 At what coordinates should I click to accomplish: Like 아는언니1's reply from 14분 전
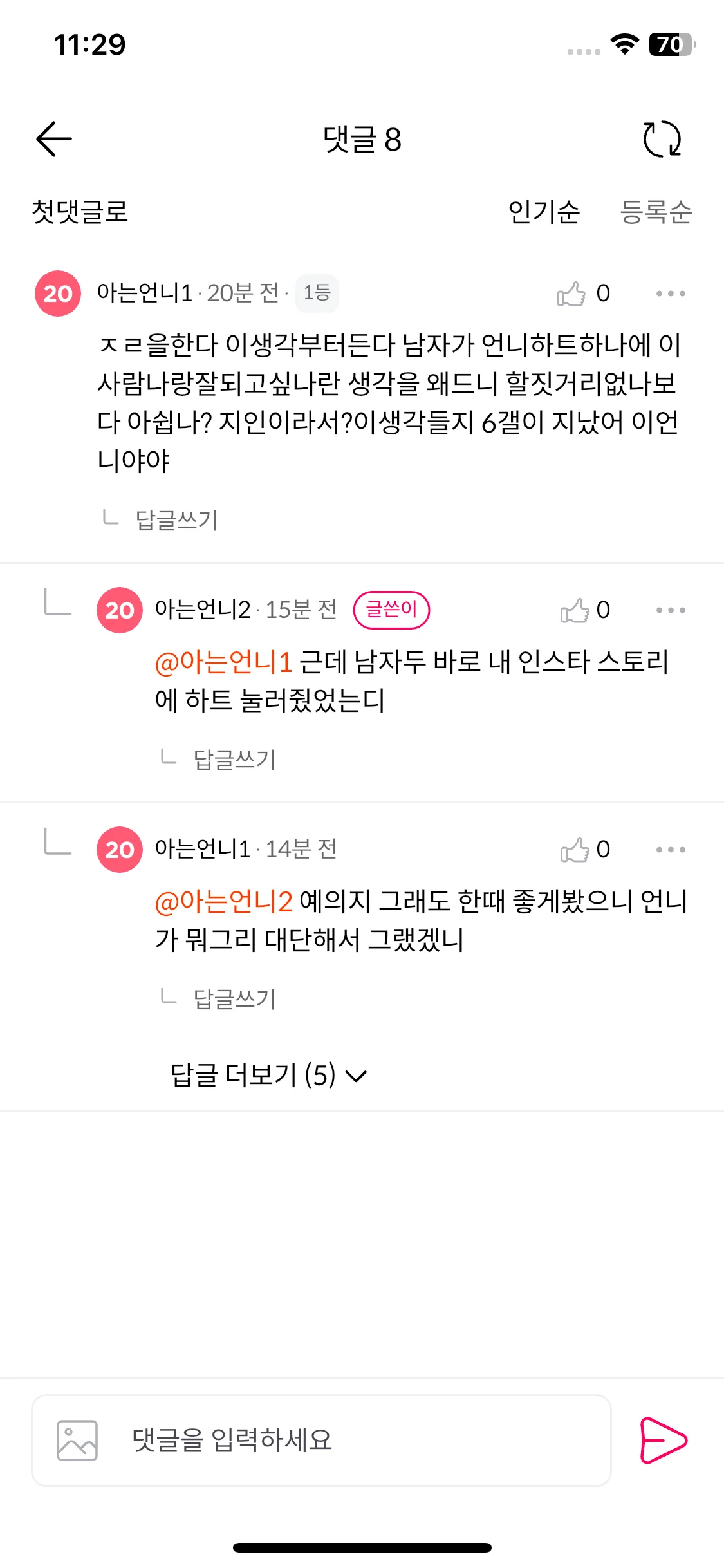click(x=575, y=850)
